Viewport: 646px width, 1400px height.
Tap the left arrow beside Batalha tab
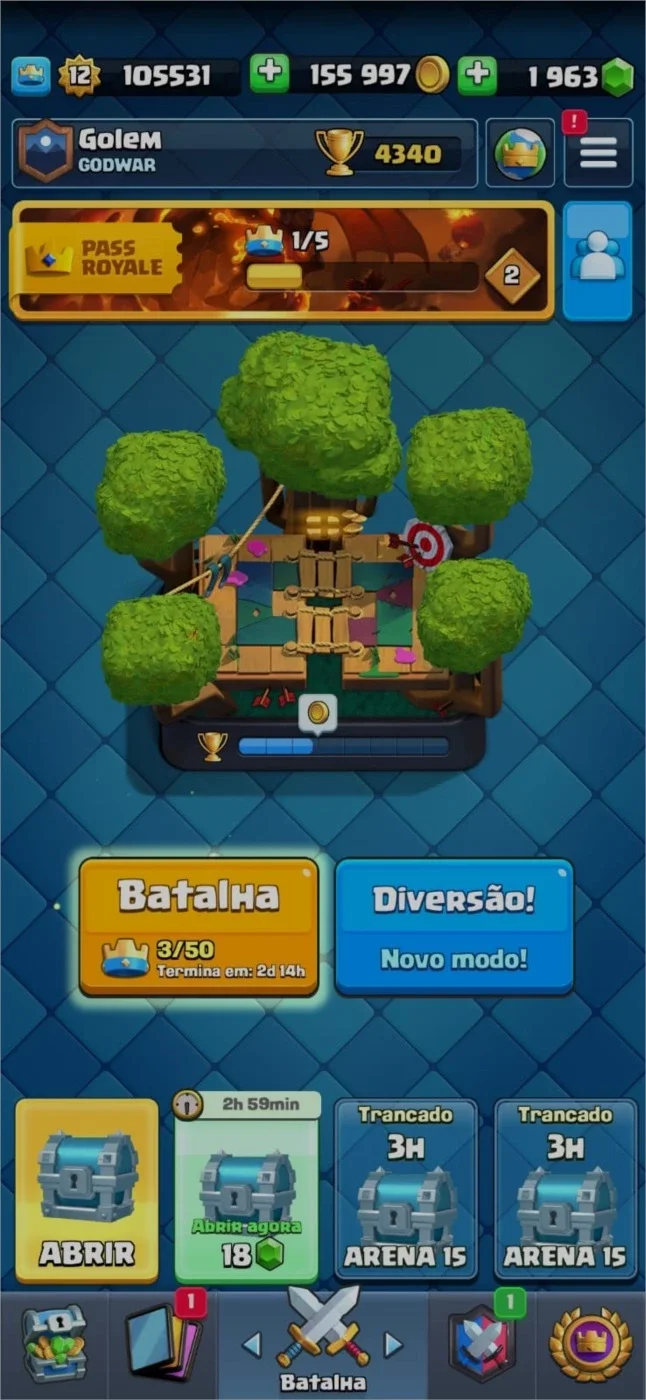[x=252, y=1345]
